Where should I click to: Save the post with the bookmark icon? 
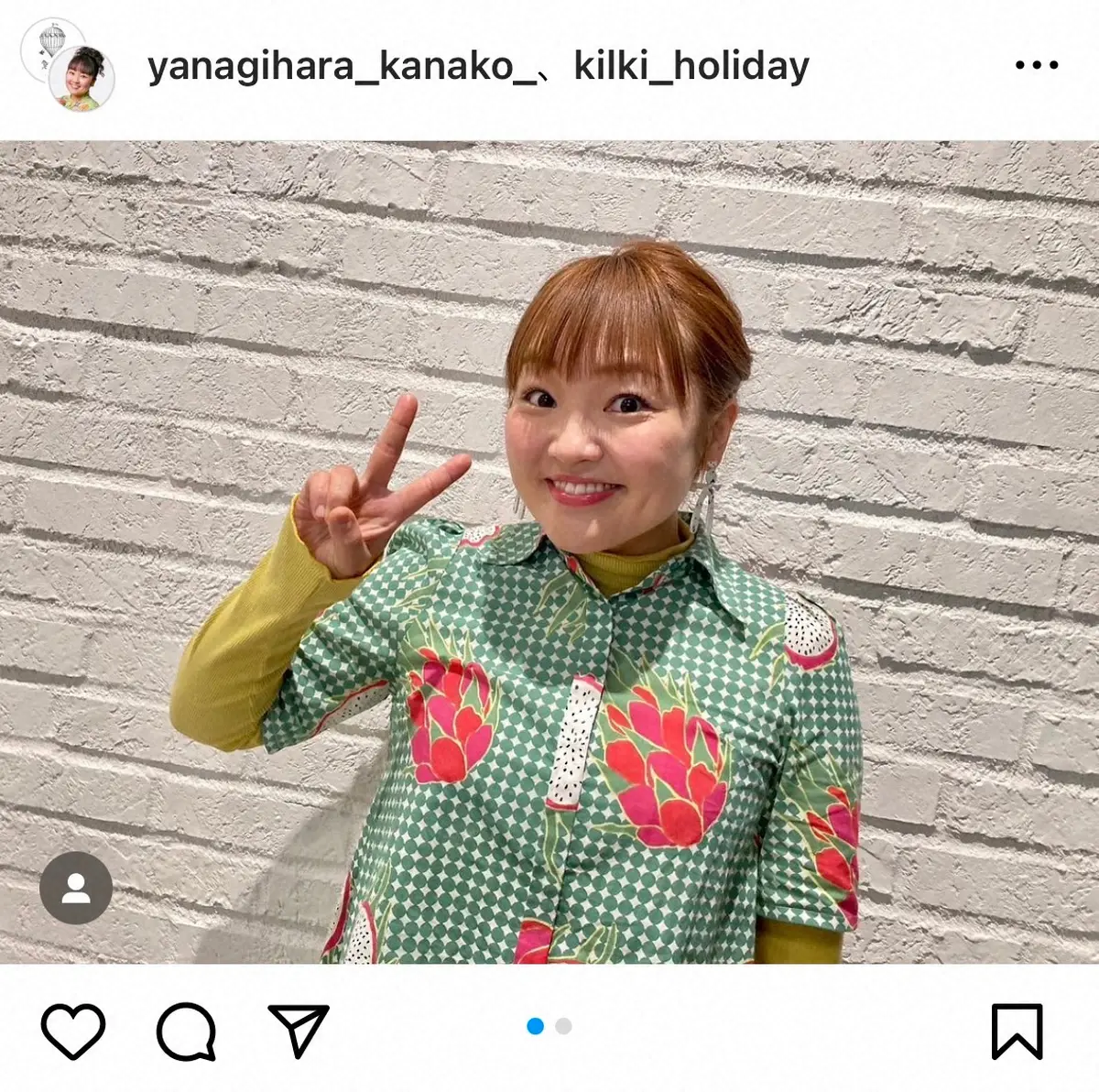1017,1031
